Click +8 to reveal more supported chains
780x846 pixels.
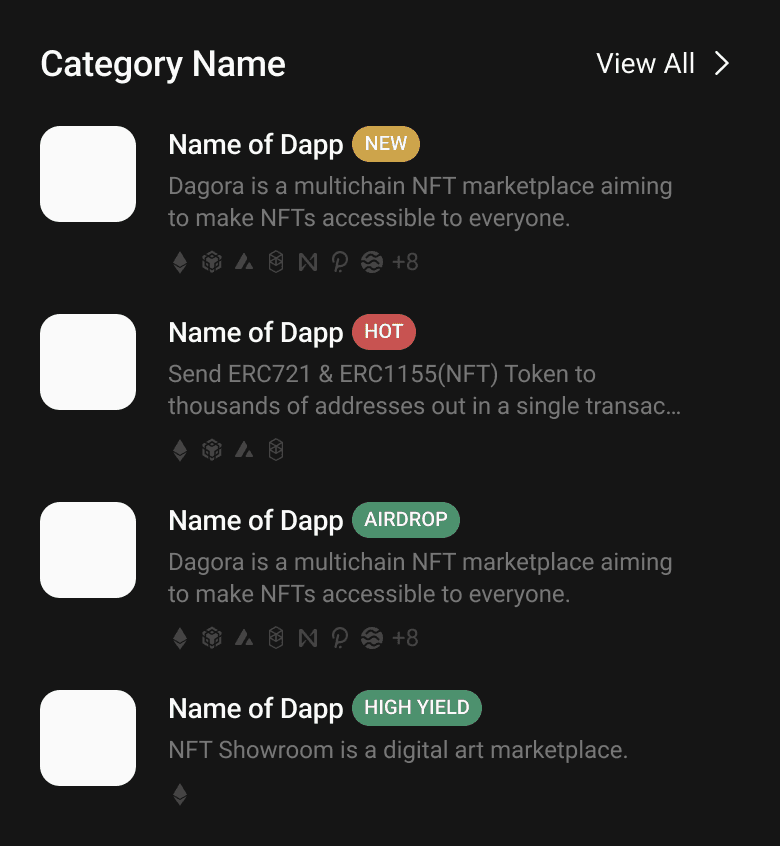pyautogui.click(x=405, y=262)
